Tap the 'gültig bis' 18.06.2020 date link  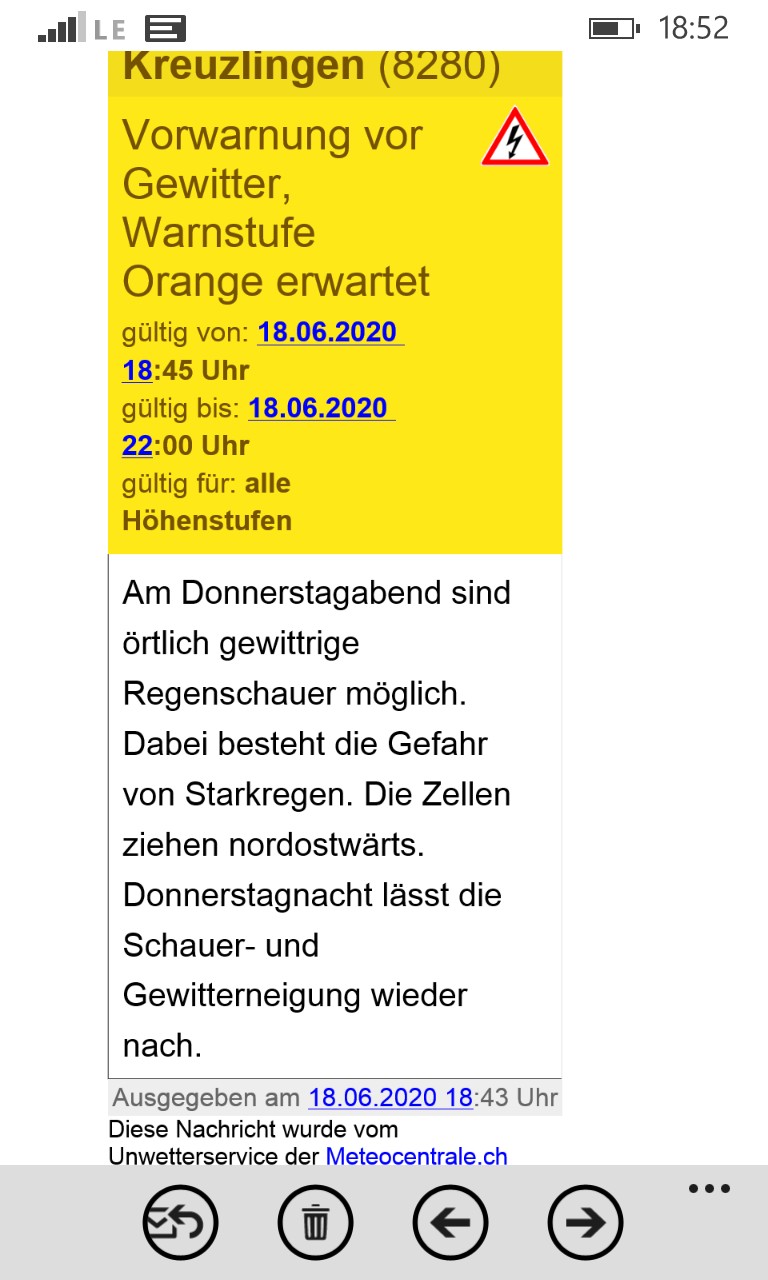pos(318,408)
